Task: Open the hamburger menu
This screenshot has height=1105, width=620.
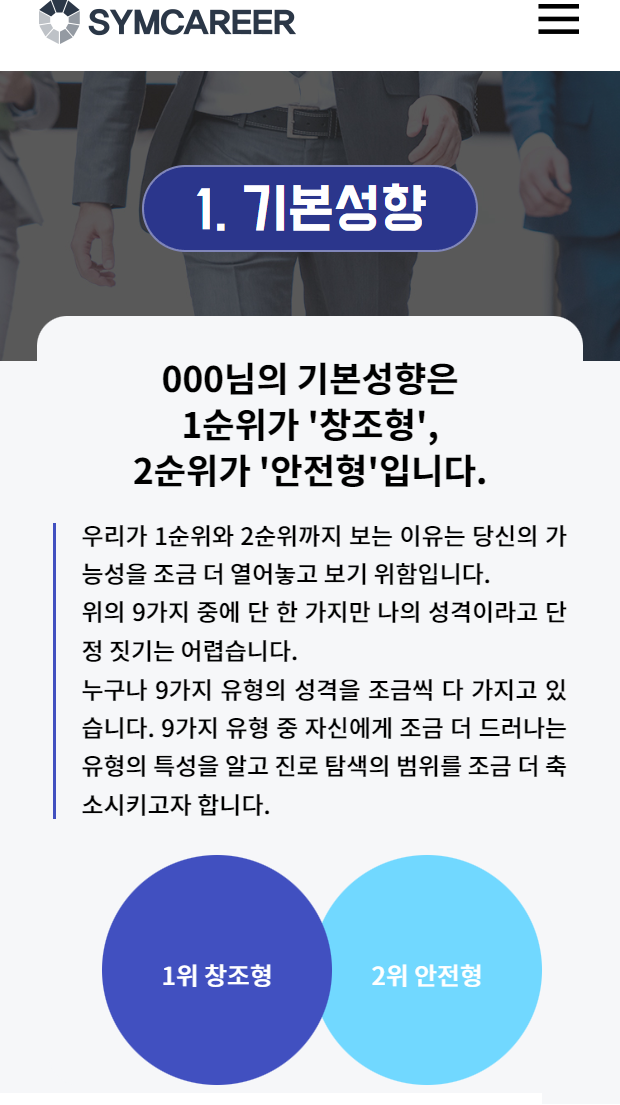Action: (x=558, y=19)
